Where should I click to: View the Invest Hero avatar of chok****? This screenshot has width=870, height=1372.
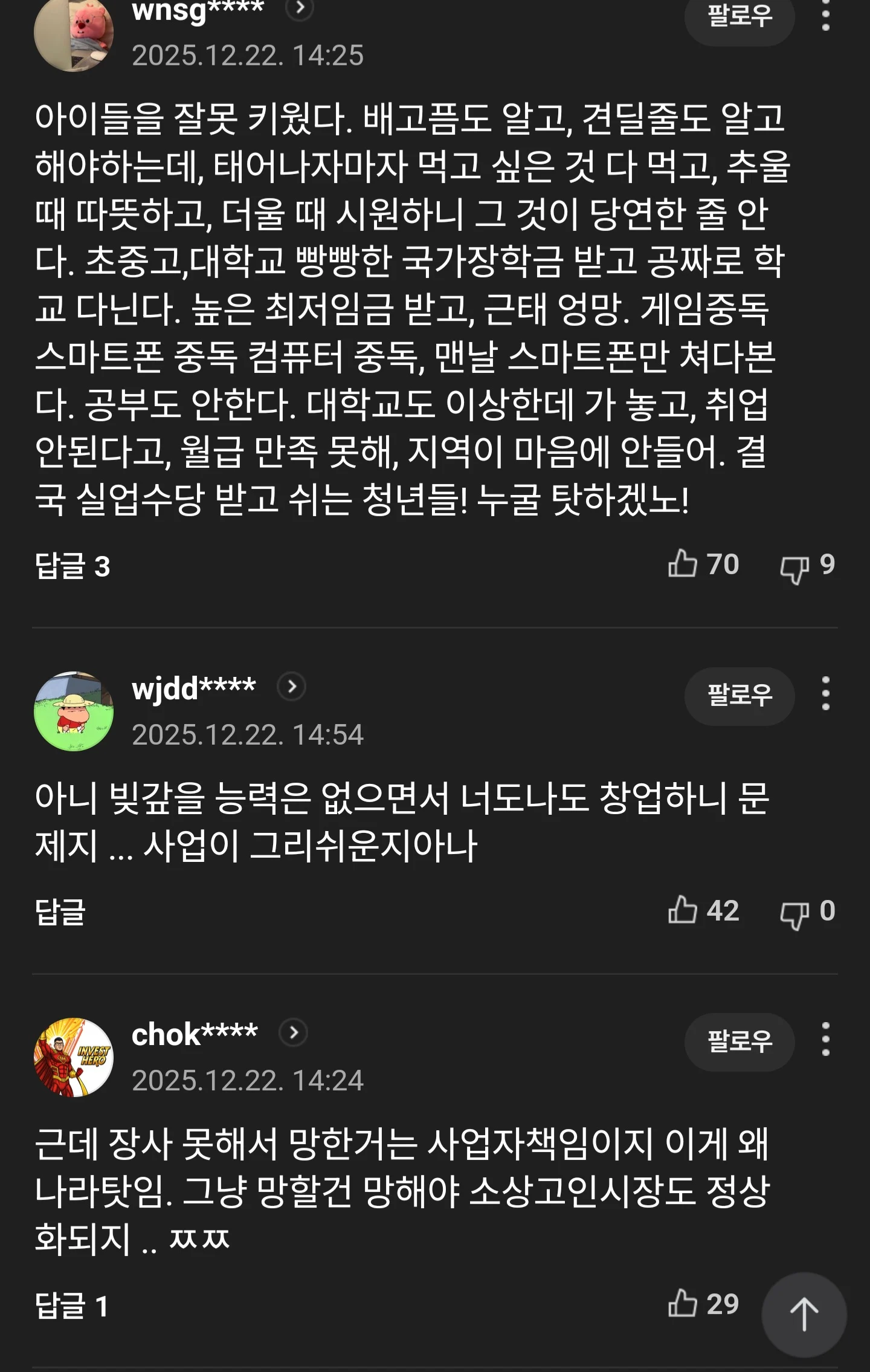[74, 1057]
